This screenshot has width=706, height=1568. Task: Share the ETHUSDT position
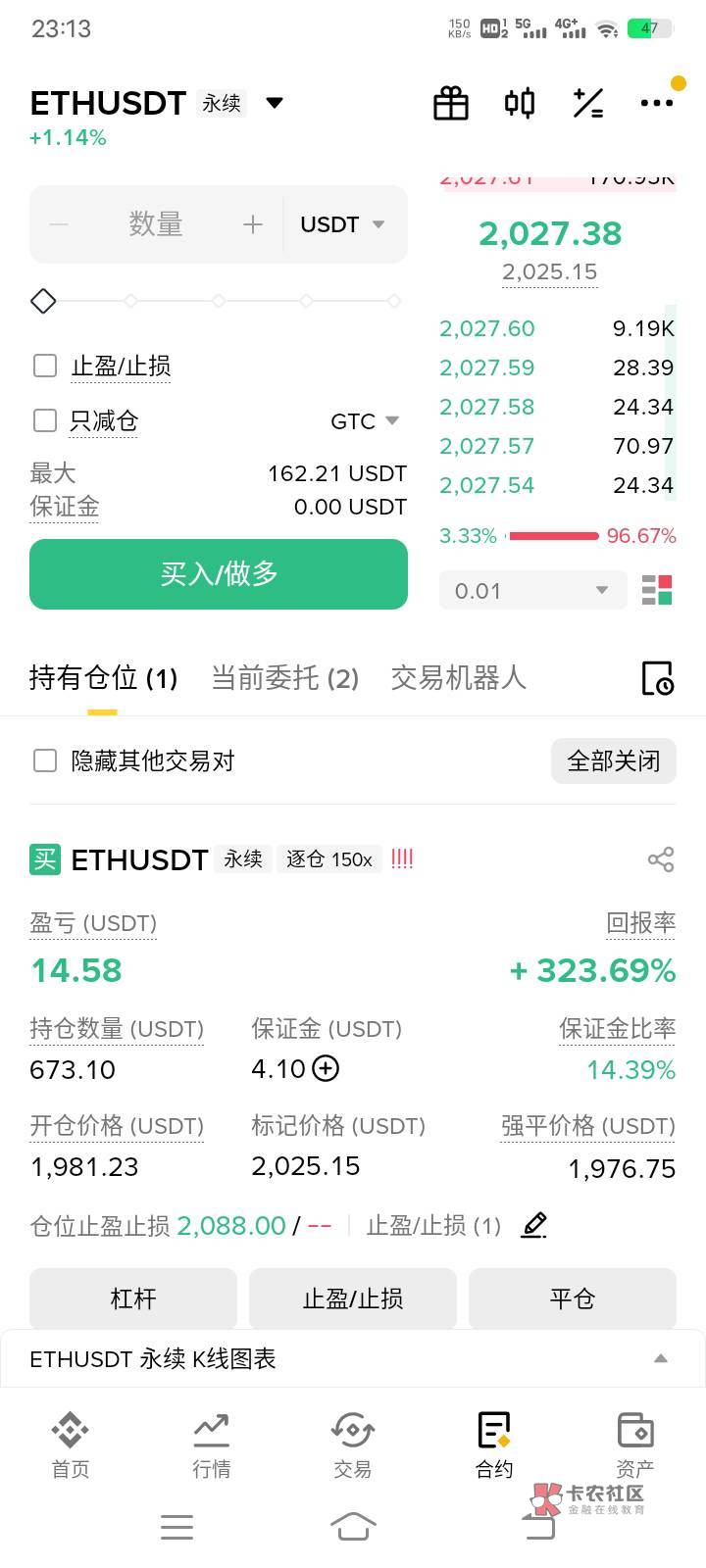[x=661, y=859]
